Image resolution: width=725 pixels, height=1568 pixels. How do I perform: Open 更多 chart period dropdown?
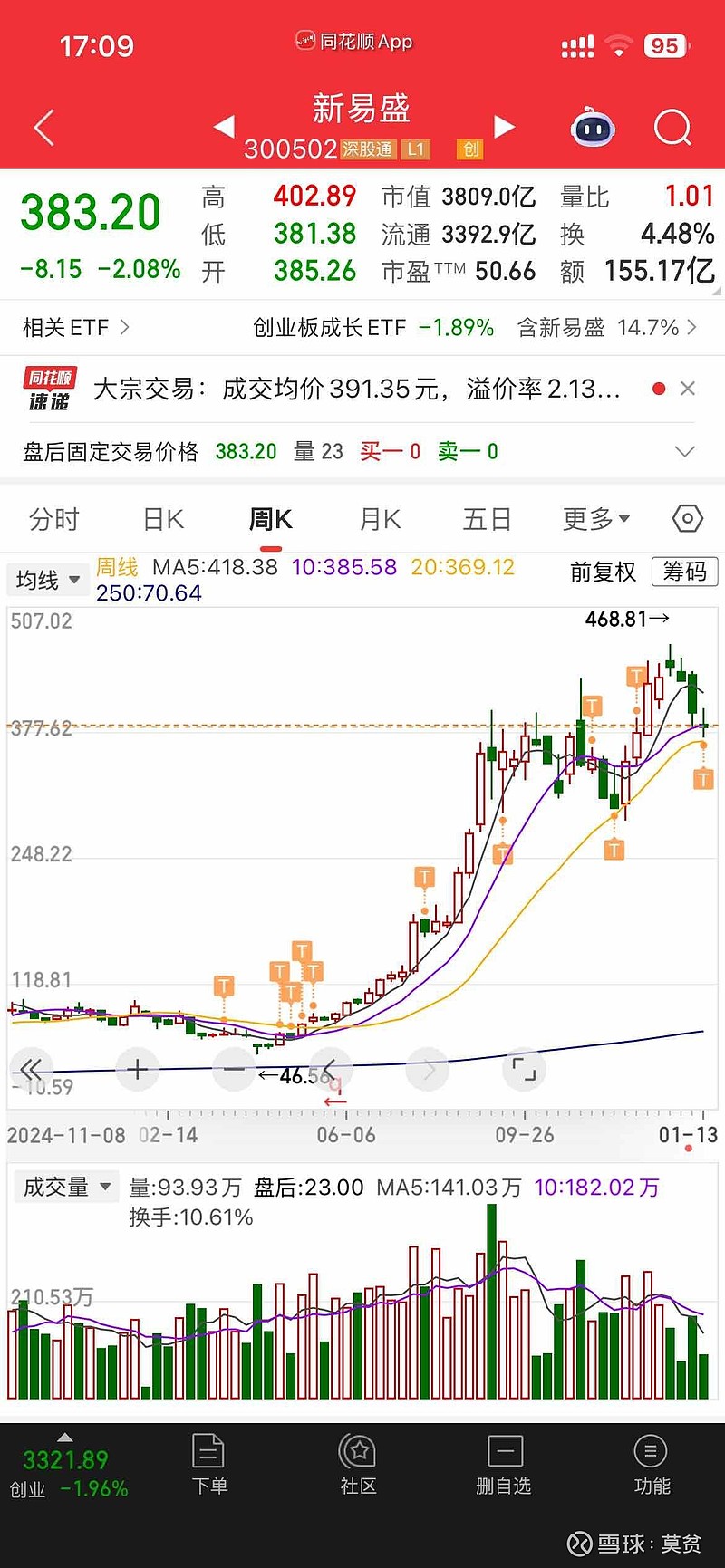595,519
